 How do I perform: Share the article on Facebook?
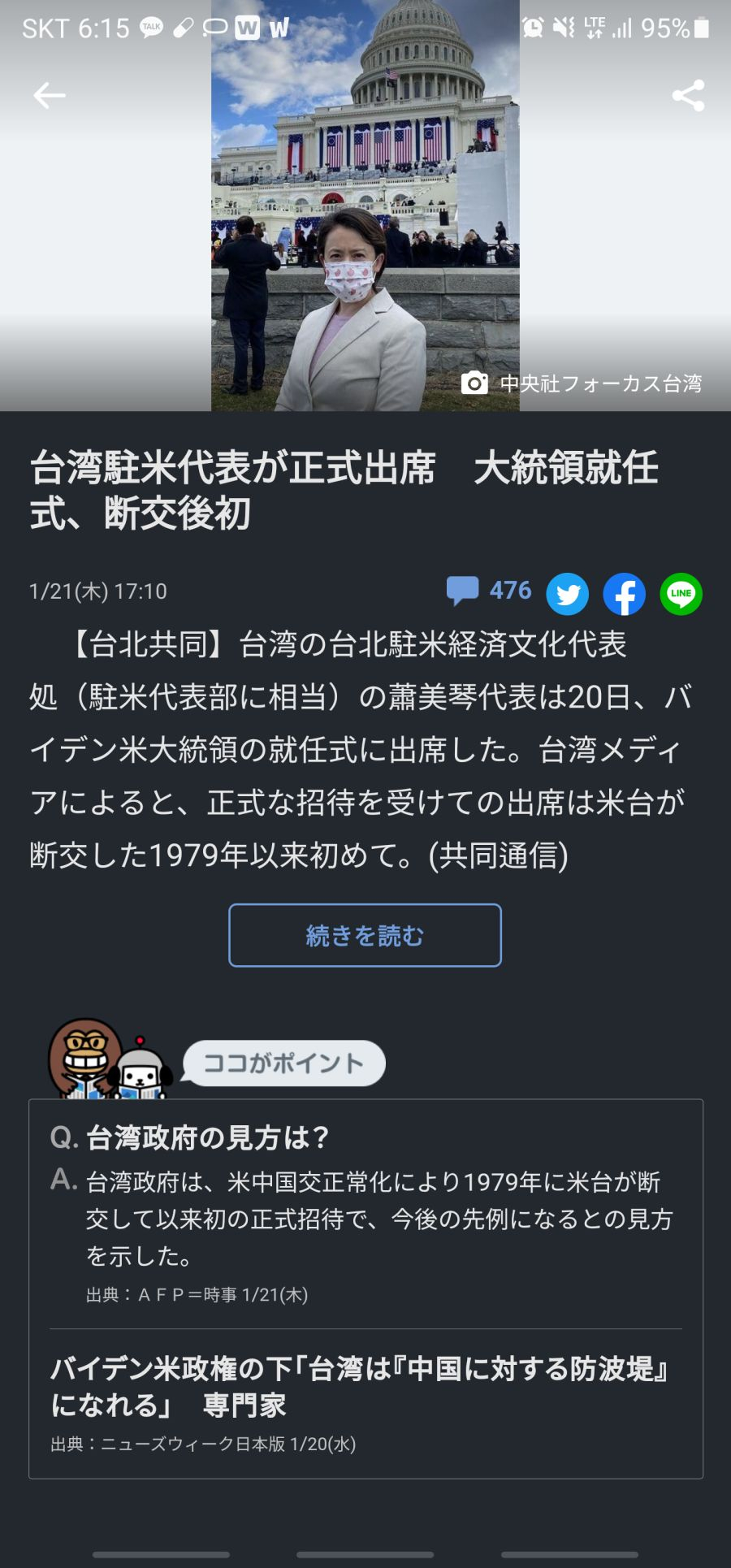click(624, 595)
